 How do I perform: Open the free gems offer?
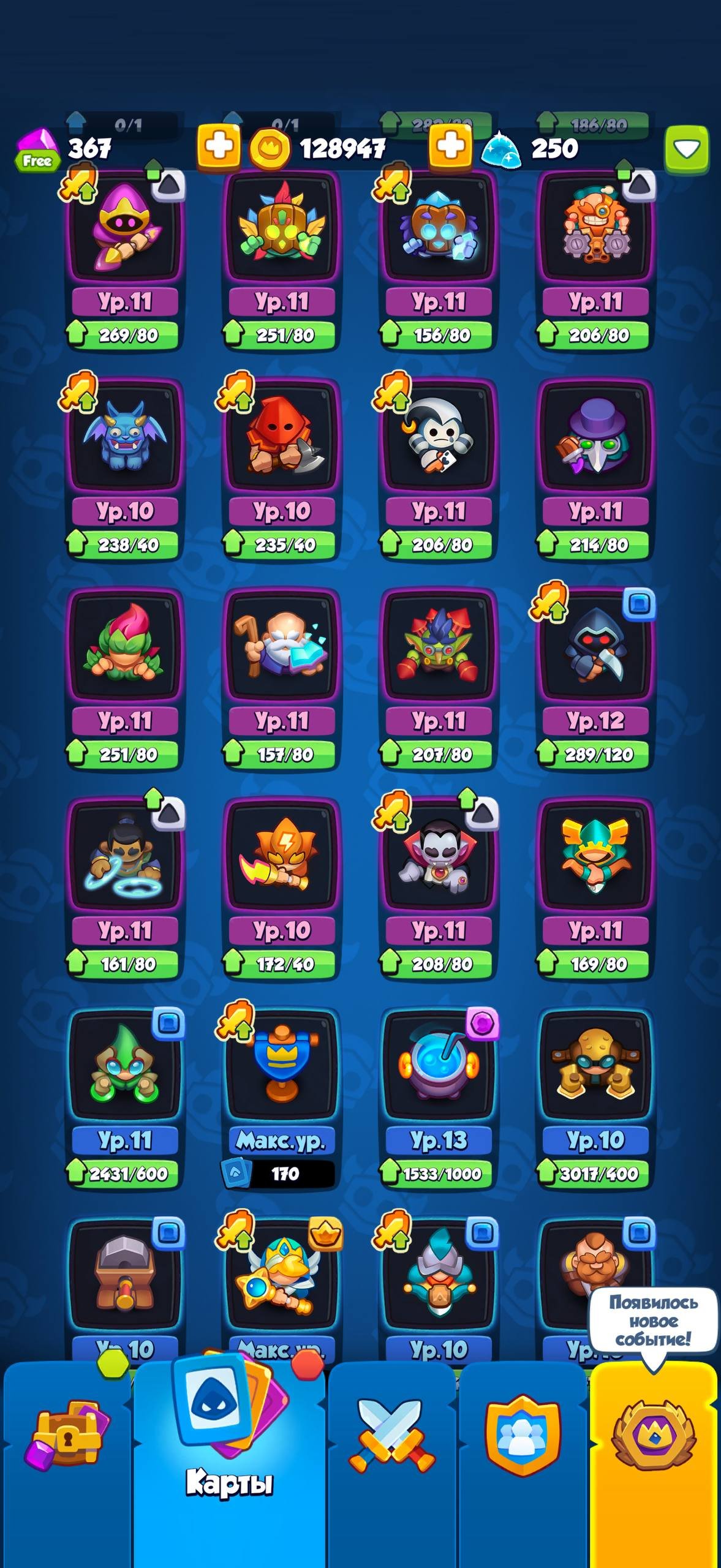point(37,151)
